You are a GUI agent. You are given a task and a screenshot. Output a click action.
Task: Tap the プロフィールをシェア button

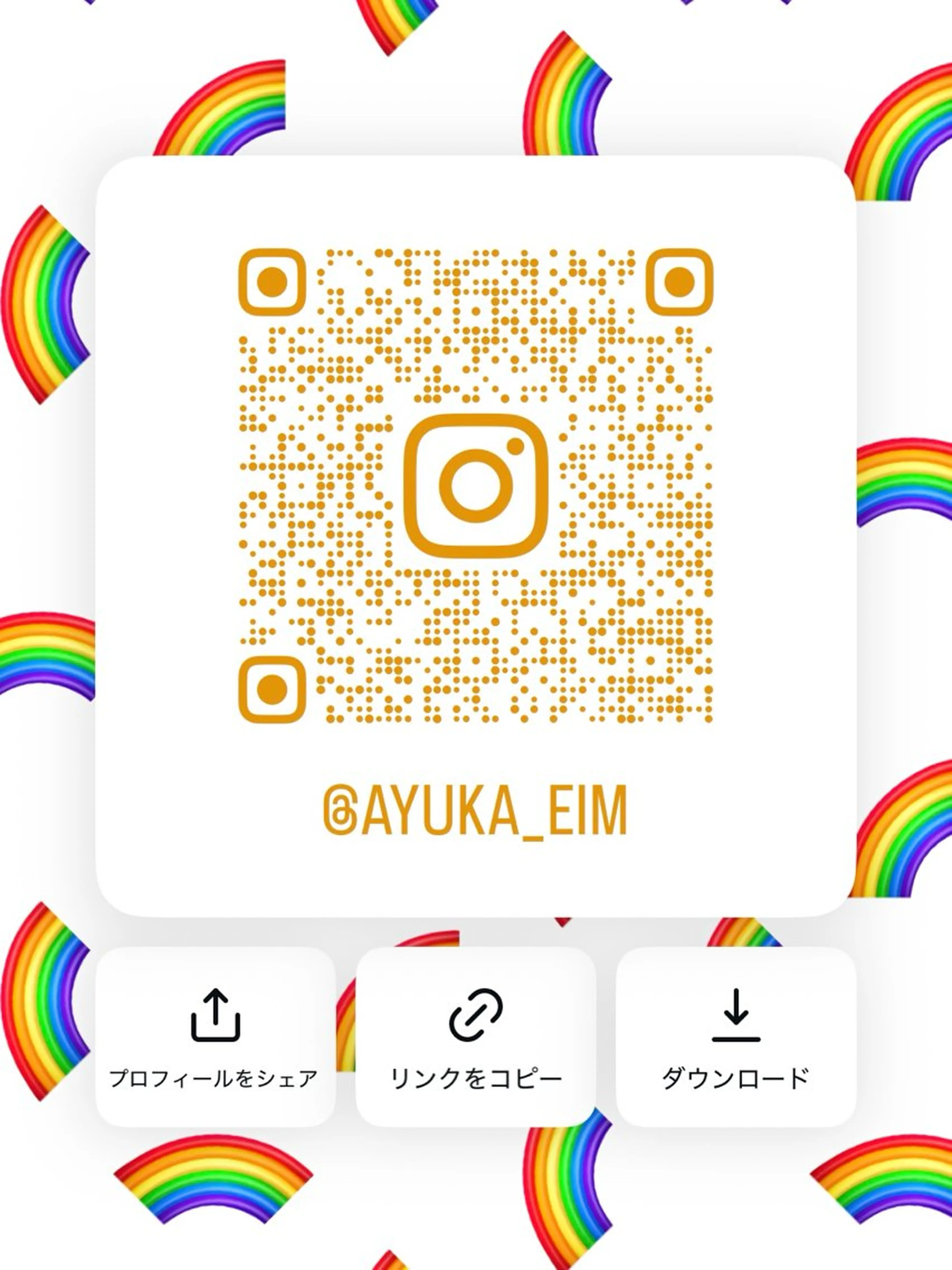coord(215,1037)
